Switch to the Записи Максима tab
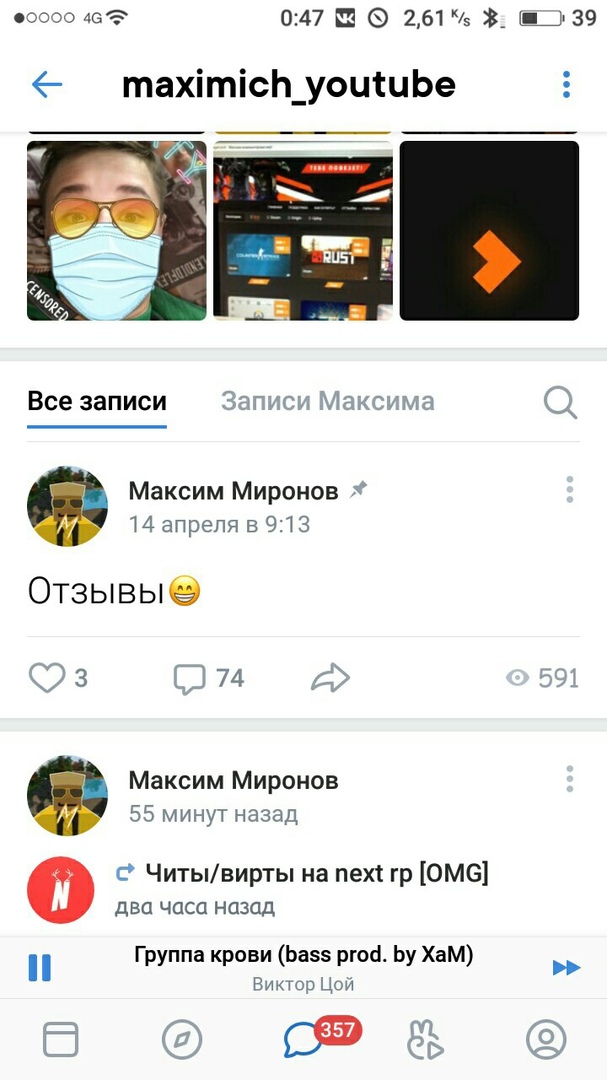The height and width of the screenshot is (1080, 607). pyautogui.click(x=327, y=402)
